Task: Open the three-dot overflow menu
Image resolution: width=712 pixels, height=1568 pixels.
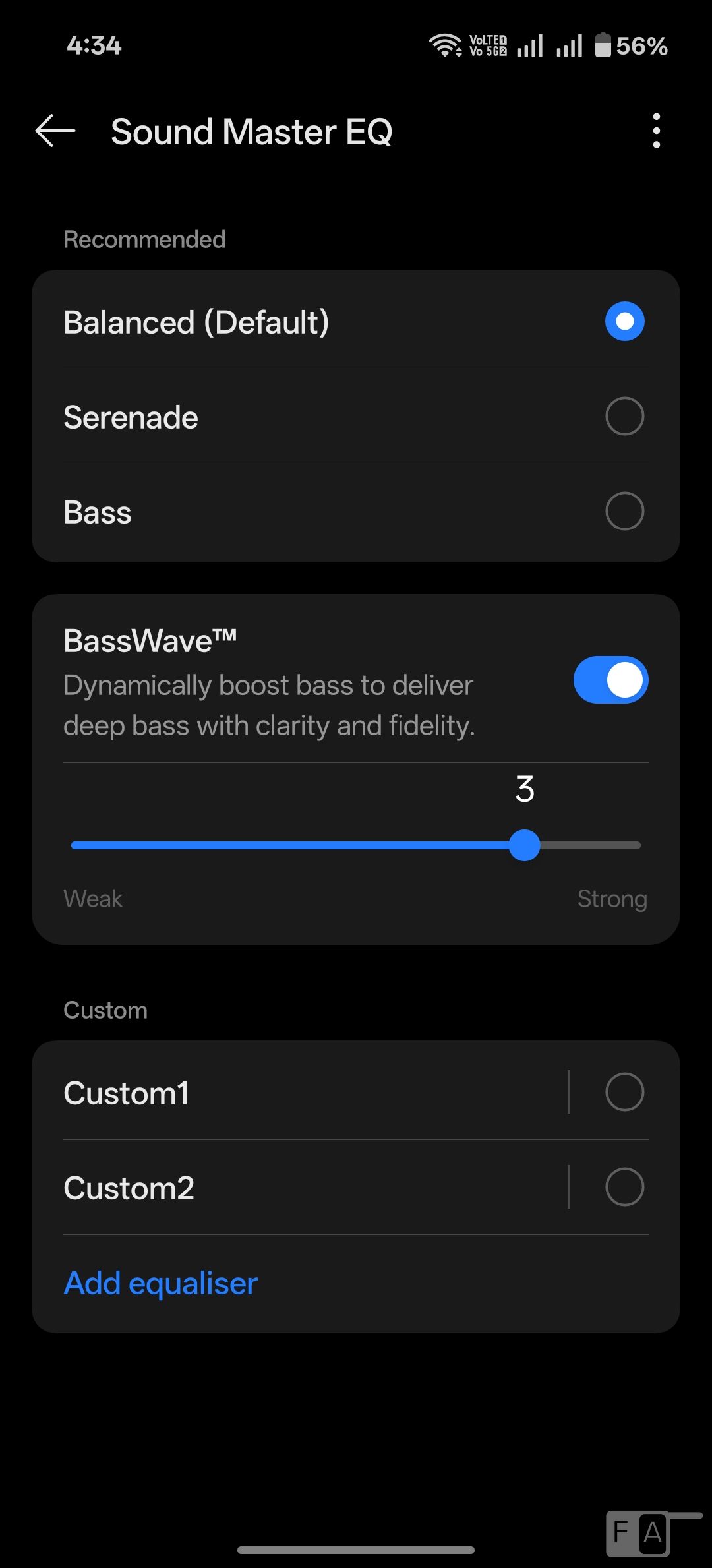Action: (x=655, y=131)
